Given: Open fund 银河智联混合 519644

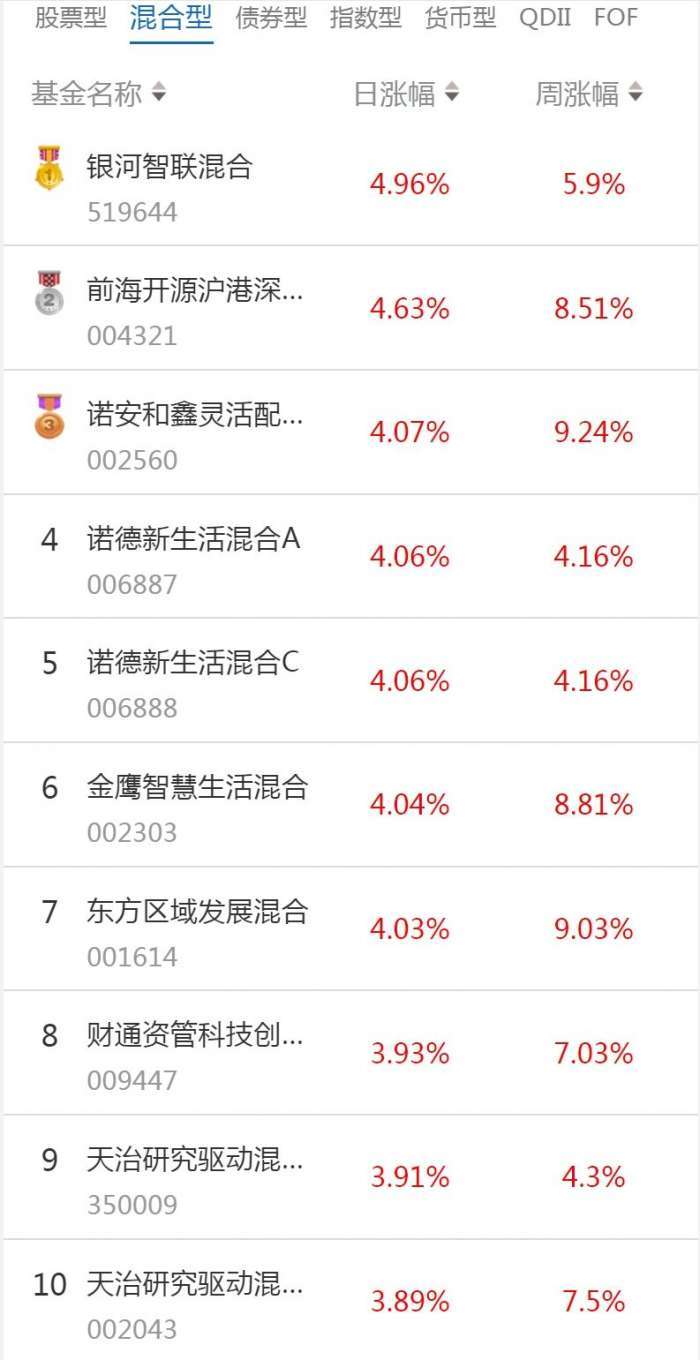Looking at the screenshot, I should (170, 185).
